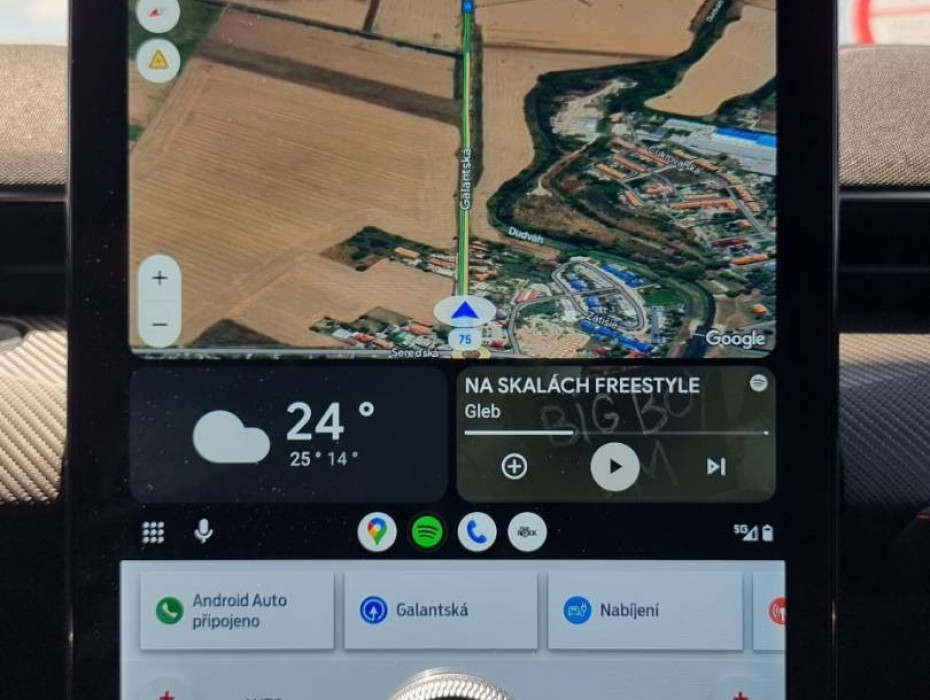Open the weather card showing 24°
930x700 pixels.
(288, 434)
